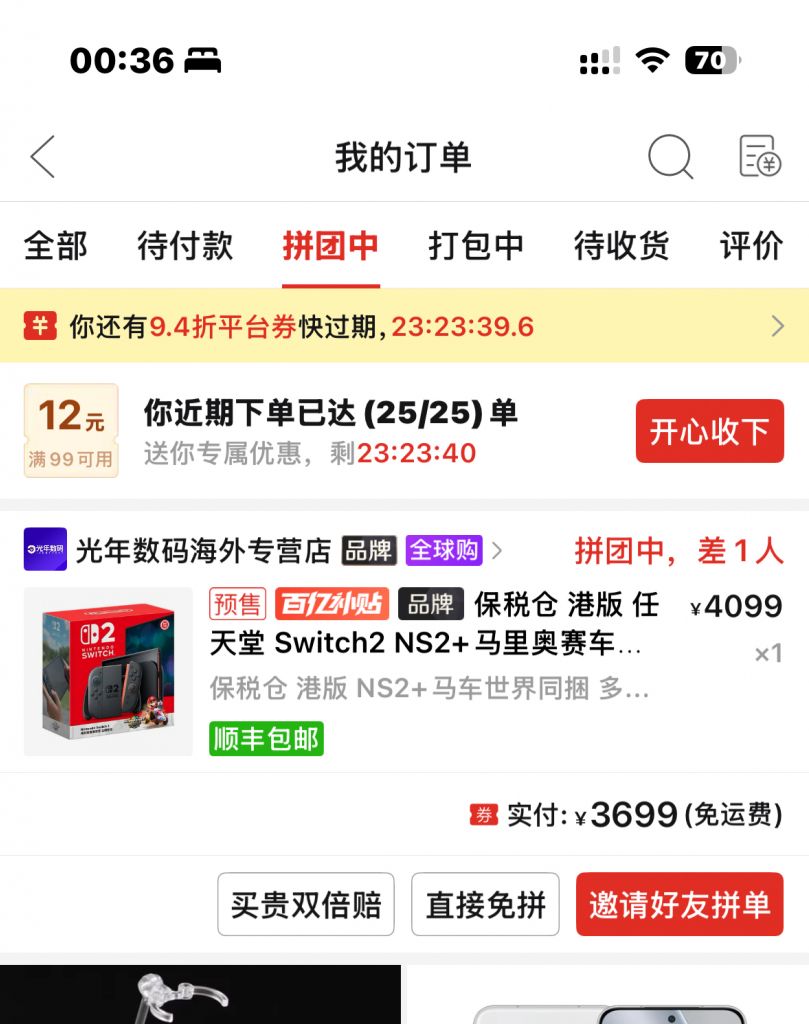Tap the back arrow to leave 我的订单

click(42, 157)
